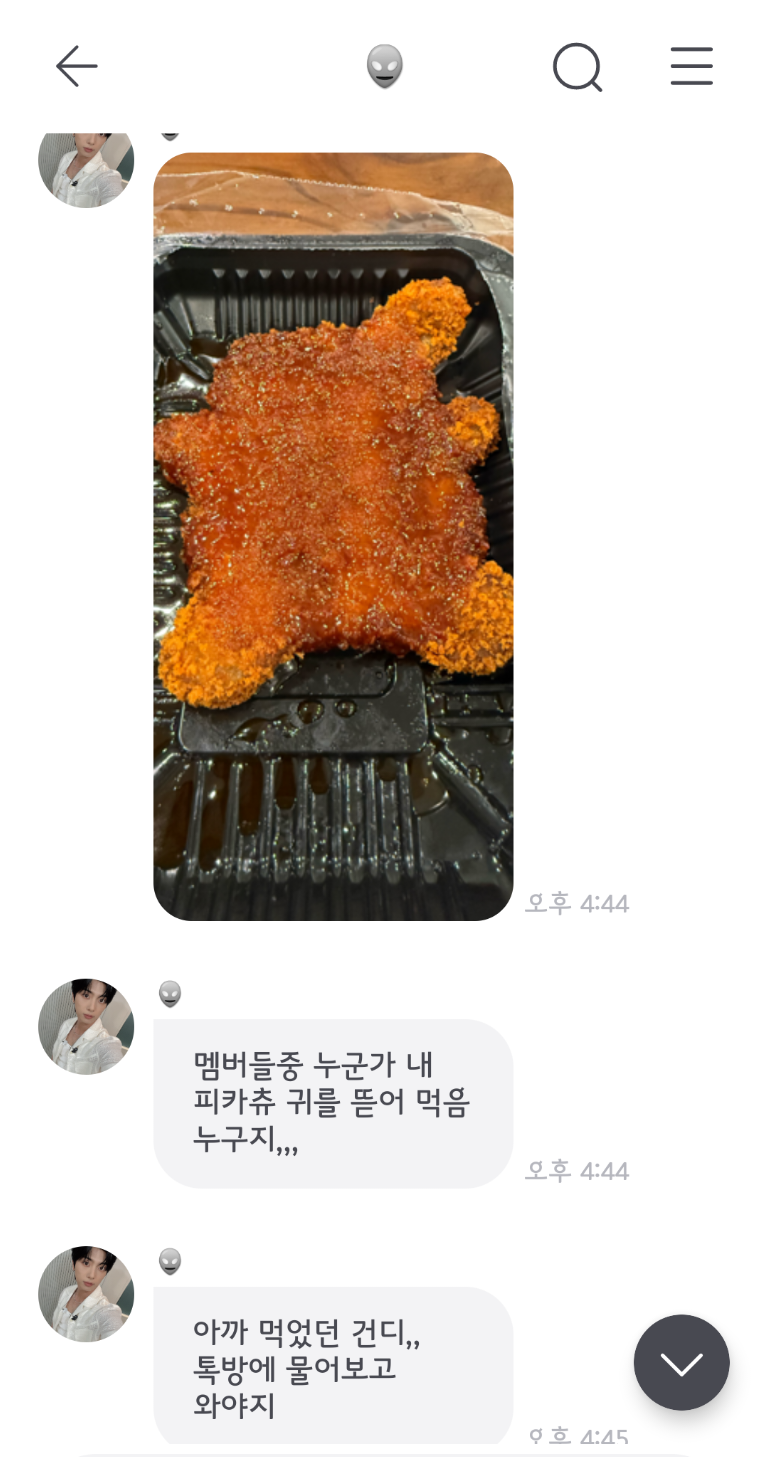Screen dimensions: 769x1457
Task: Open the hamburger menu
Action: pos(691,67)
